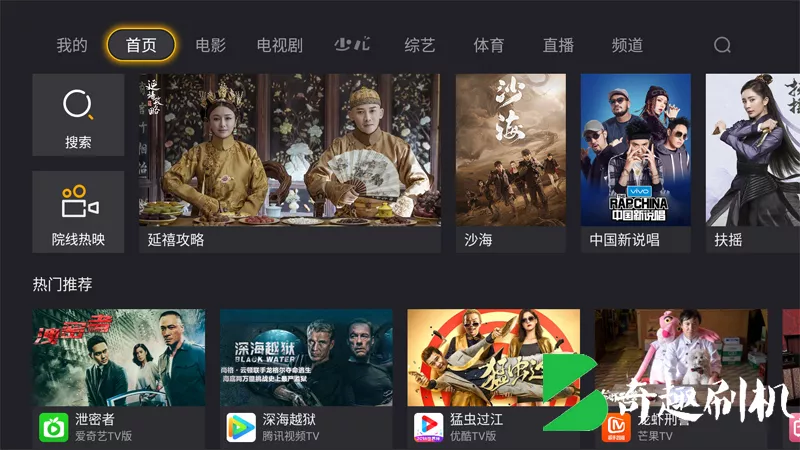Switch to the 电影 tab
This screenshot has width=800, height=450.
click(x=210, y=45)
